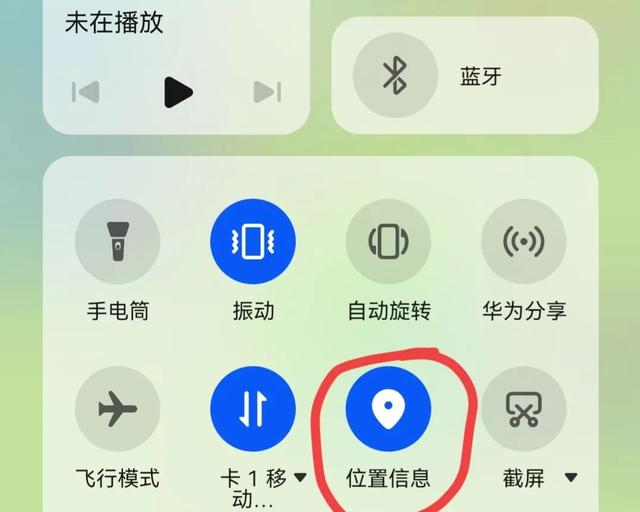Toggle vibration mode (振动)
The image size is (640, 512).
pyautogui.click(x=252, y=242)
